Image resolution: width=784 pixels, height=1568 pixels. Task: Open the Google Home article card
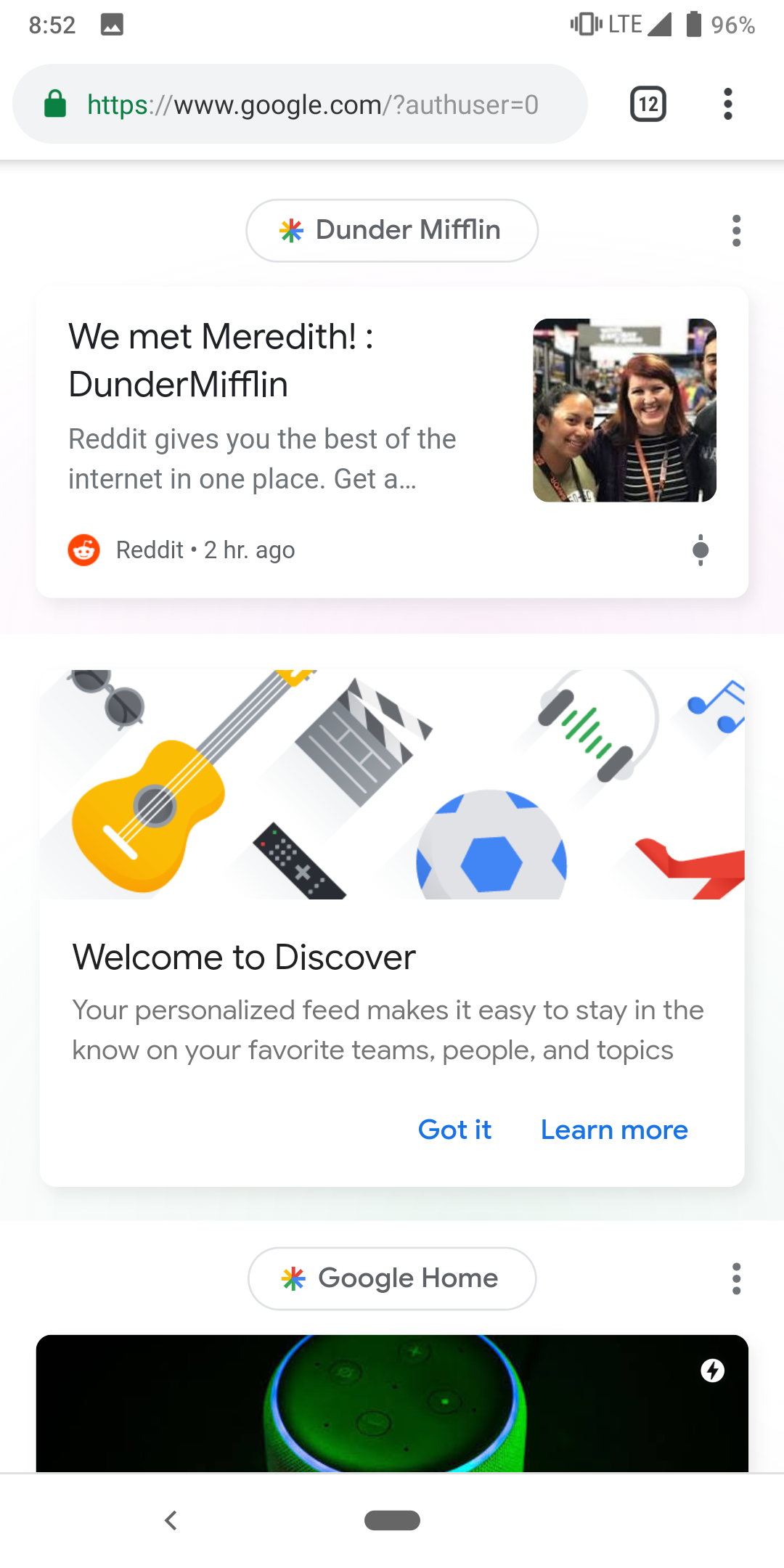point(392,1405)
